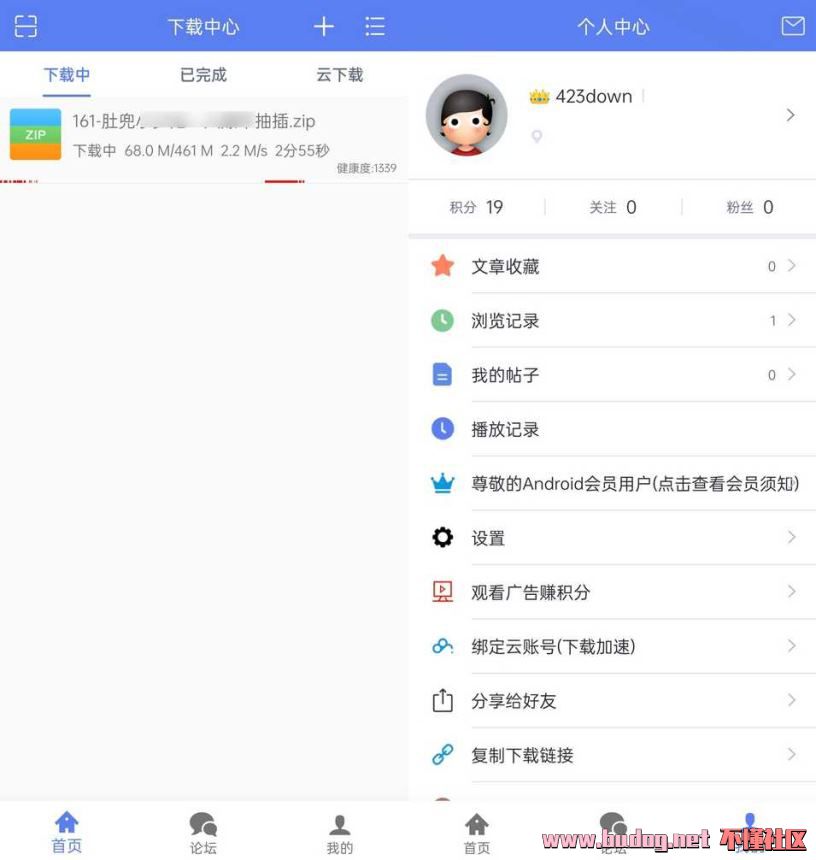Tap 分享给好友 to share
816x860 pixels.
pyautogui.click(x=612, y=701)
